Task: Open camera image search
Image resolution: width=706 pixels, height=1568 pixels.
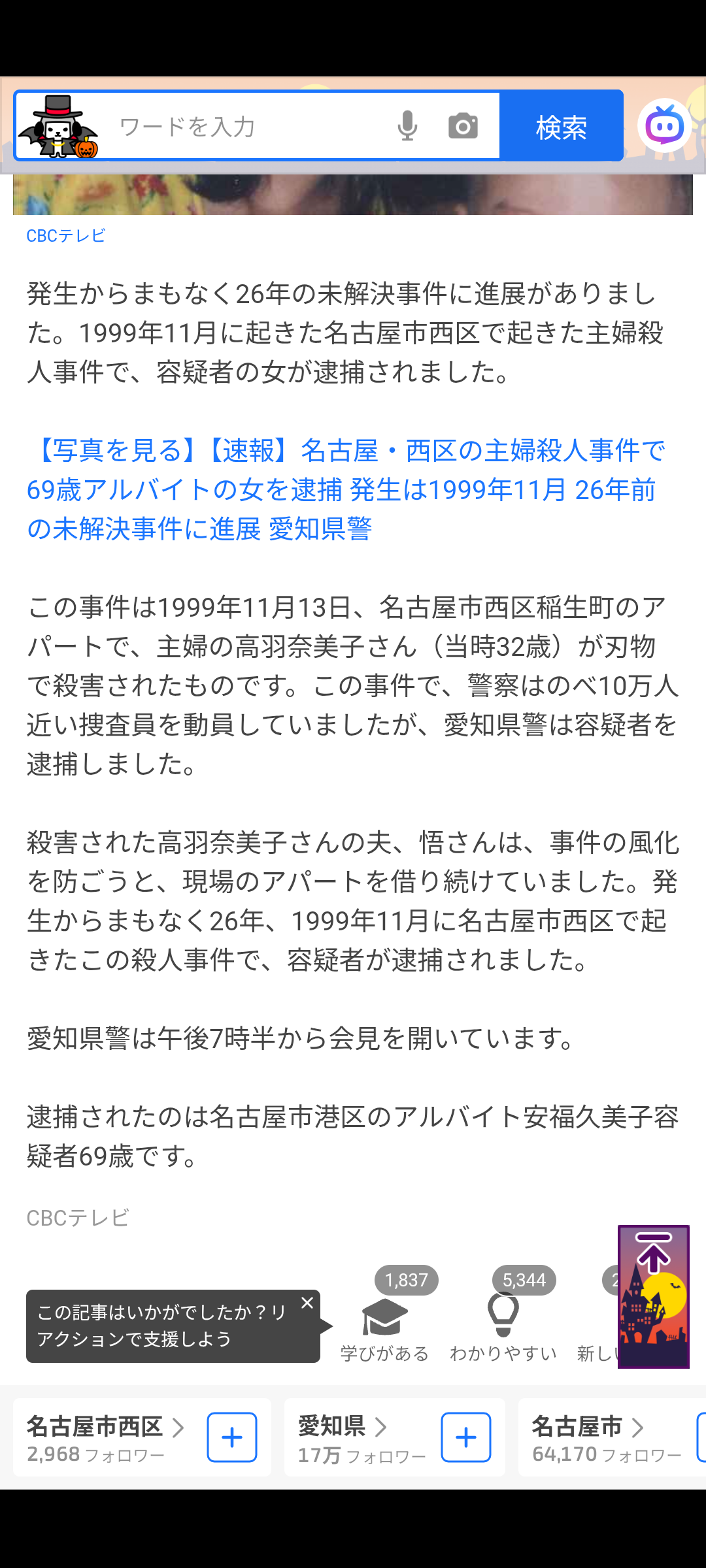Action: coord(463,126)
